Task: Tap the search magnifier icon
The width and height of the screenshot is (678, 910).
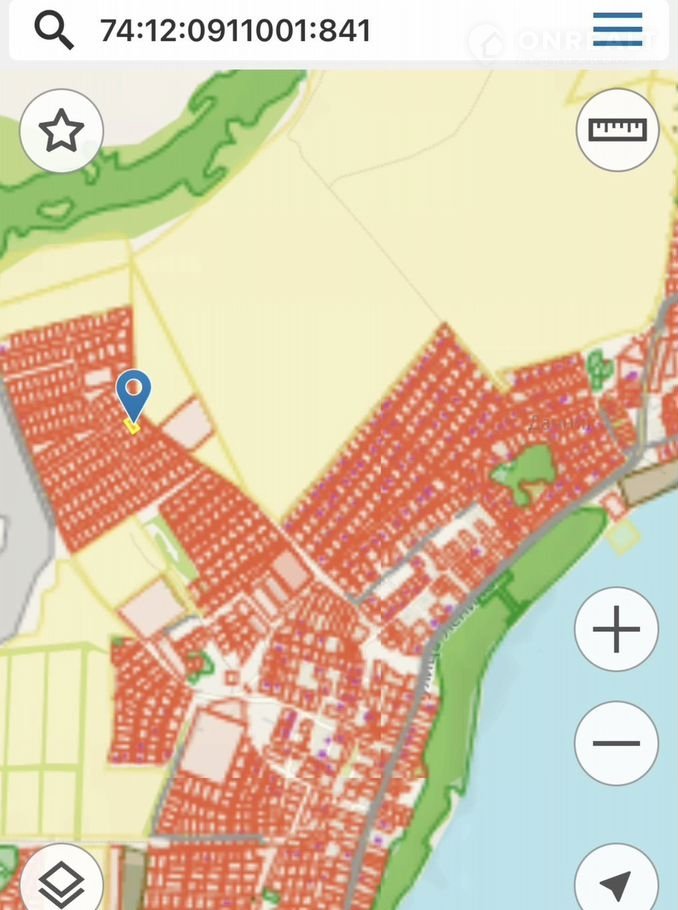Action: pos(54,30)
